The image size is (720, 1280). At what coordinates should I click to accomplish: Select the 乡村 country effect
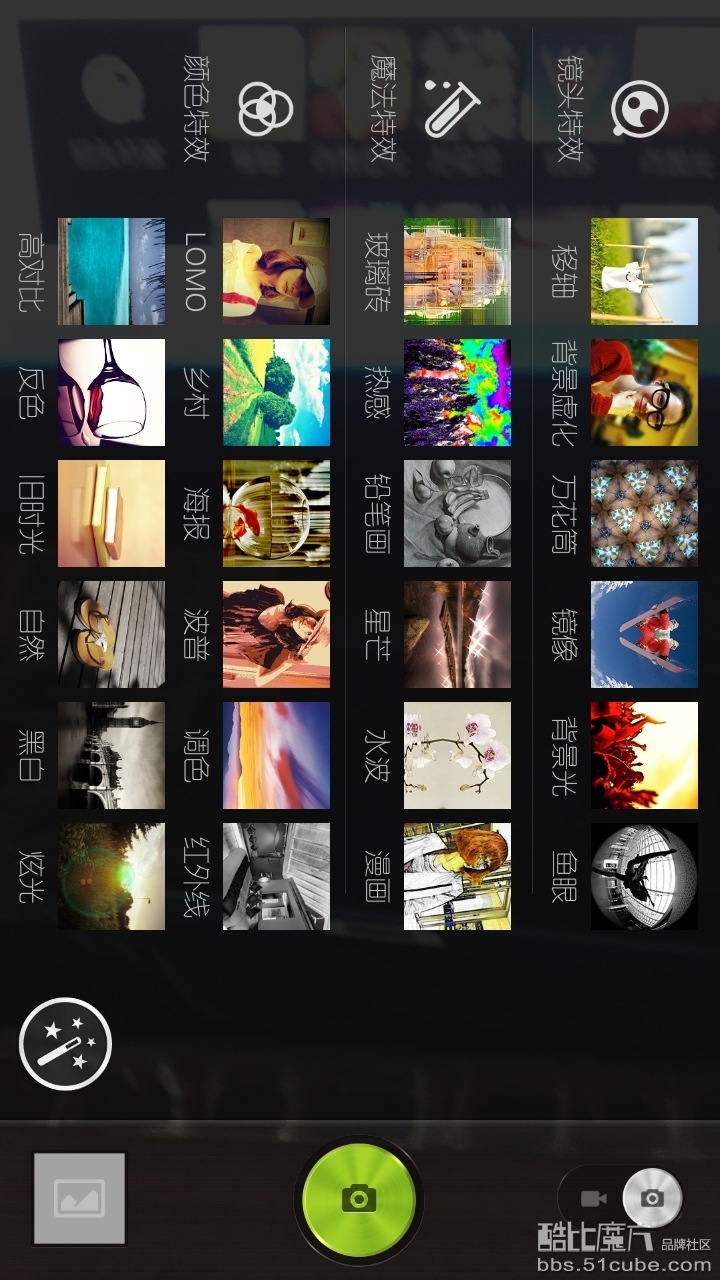[276, 392]
